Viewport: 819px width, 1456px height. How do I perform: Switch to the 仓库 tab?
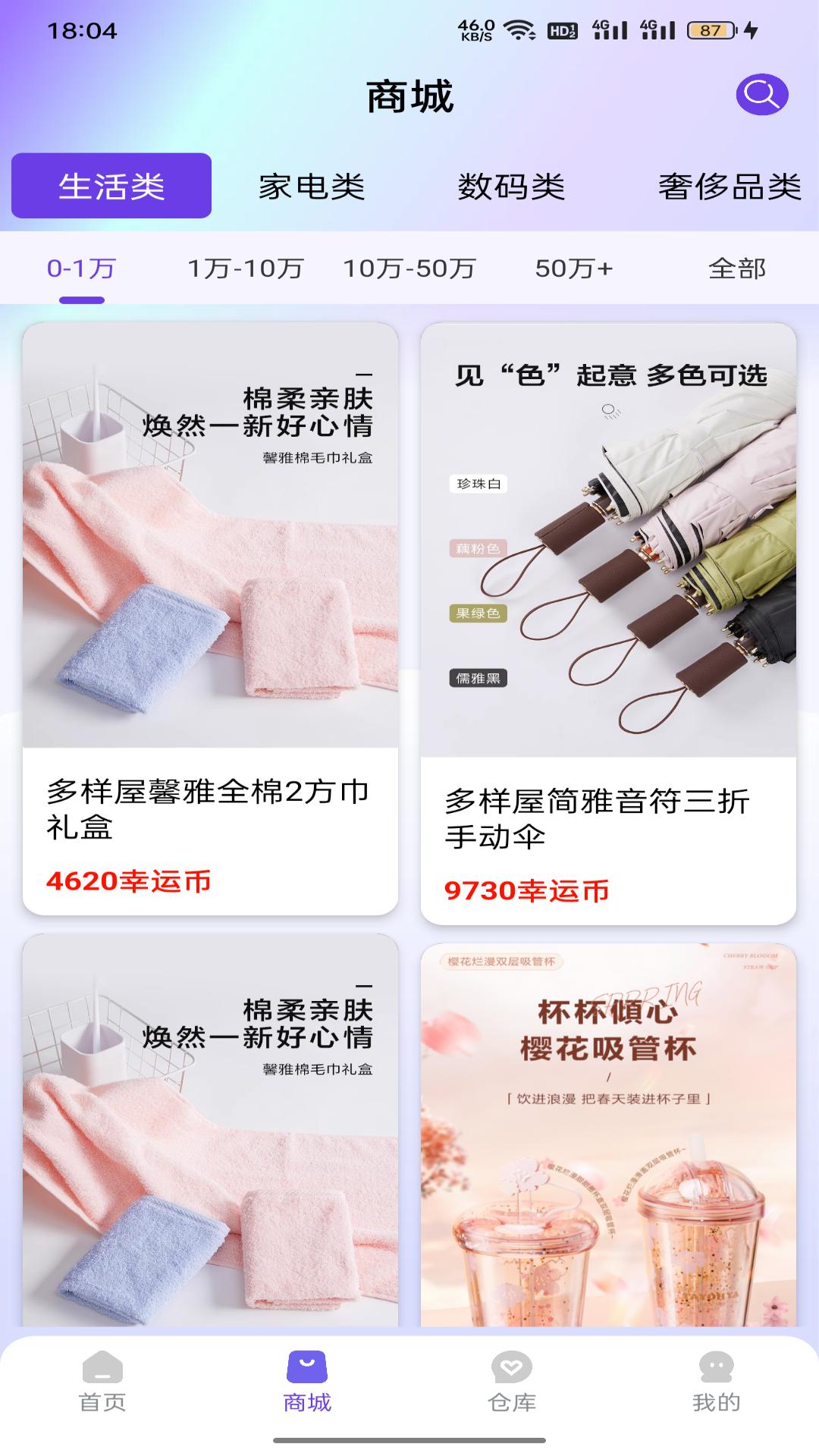[x=512, y=1382]
